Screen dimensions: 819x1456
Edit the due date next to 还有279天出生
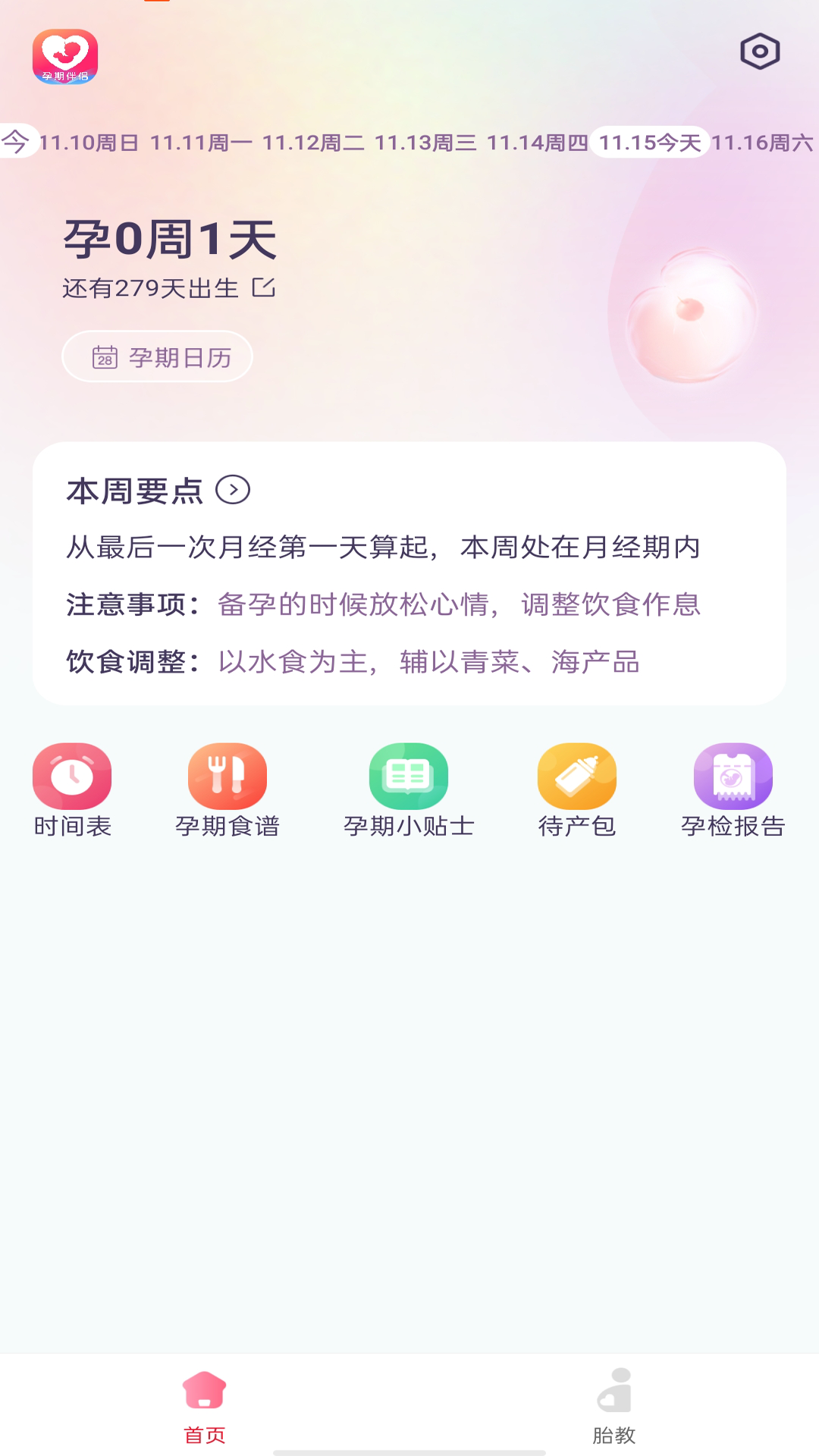click(264, 287)
